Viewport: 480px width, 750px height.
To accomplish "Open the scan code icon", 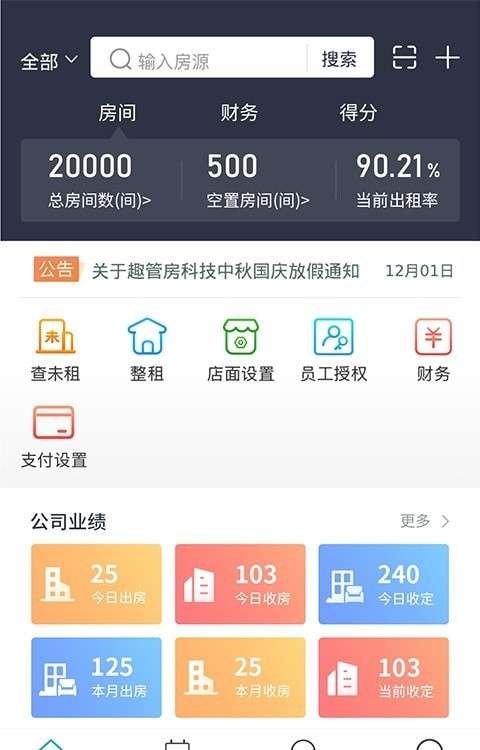I will [404, 57].
